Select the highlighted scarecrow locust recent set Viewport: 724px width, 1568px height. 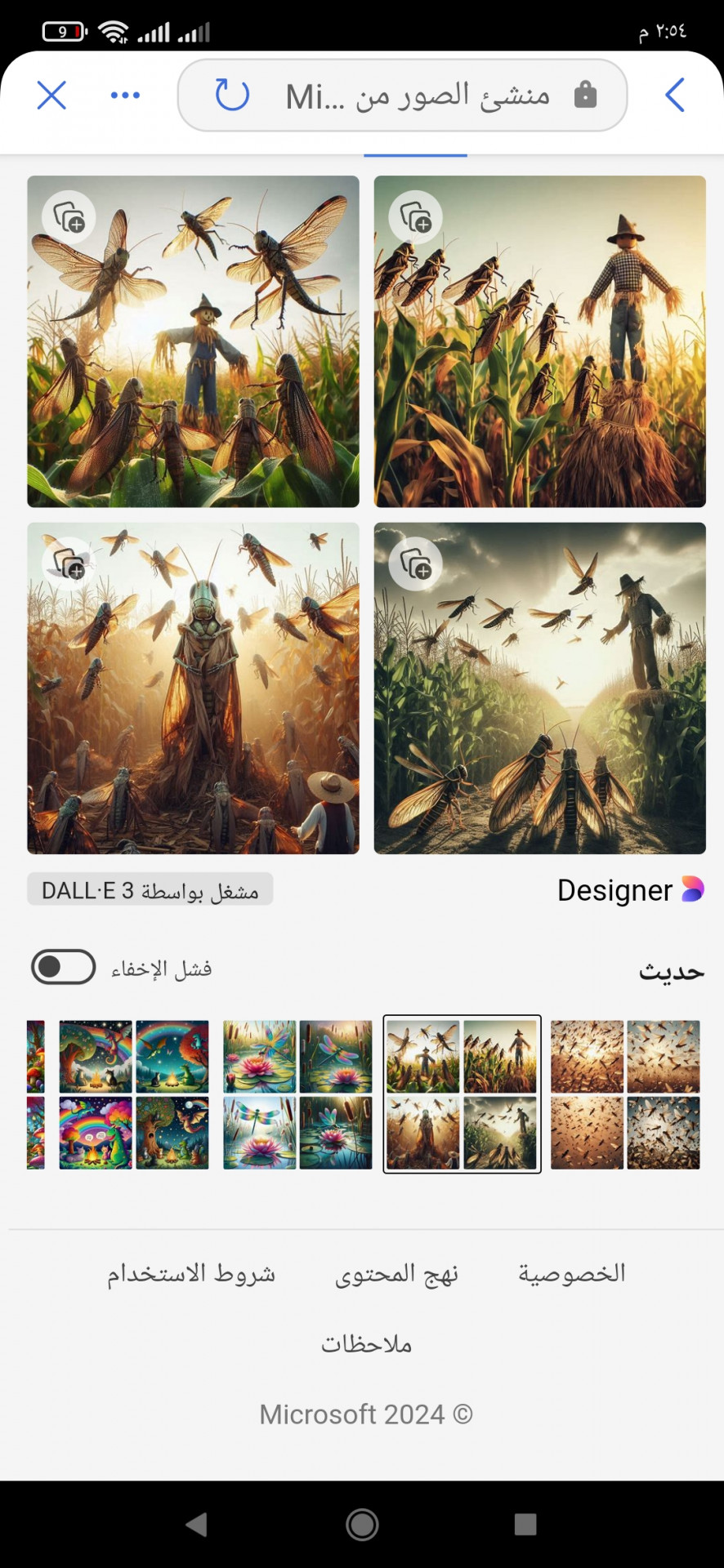click(462, 1094)
